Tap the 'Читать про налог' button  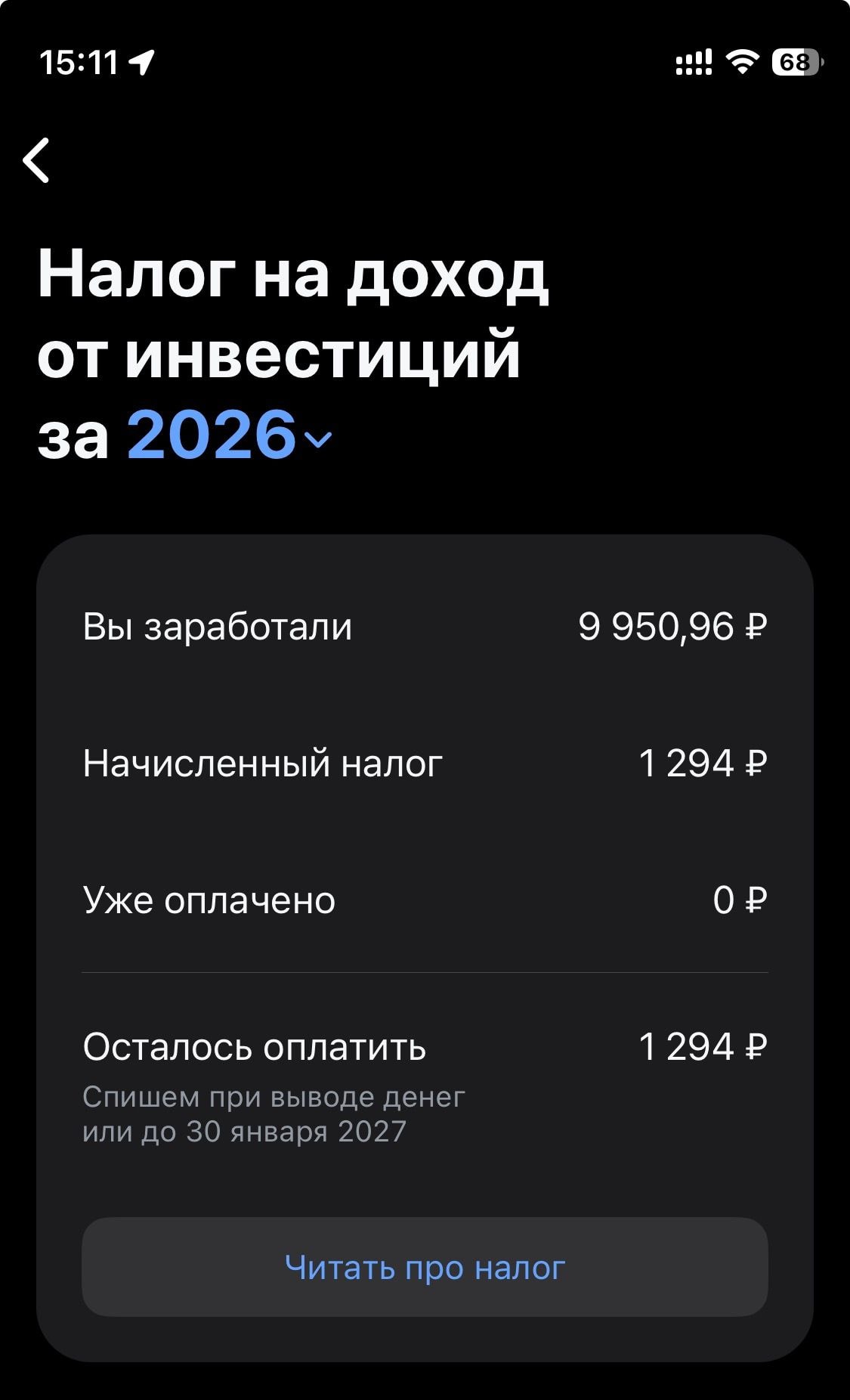coord(425,1268)
